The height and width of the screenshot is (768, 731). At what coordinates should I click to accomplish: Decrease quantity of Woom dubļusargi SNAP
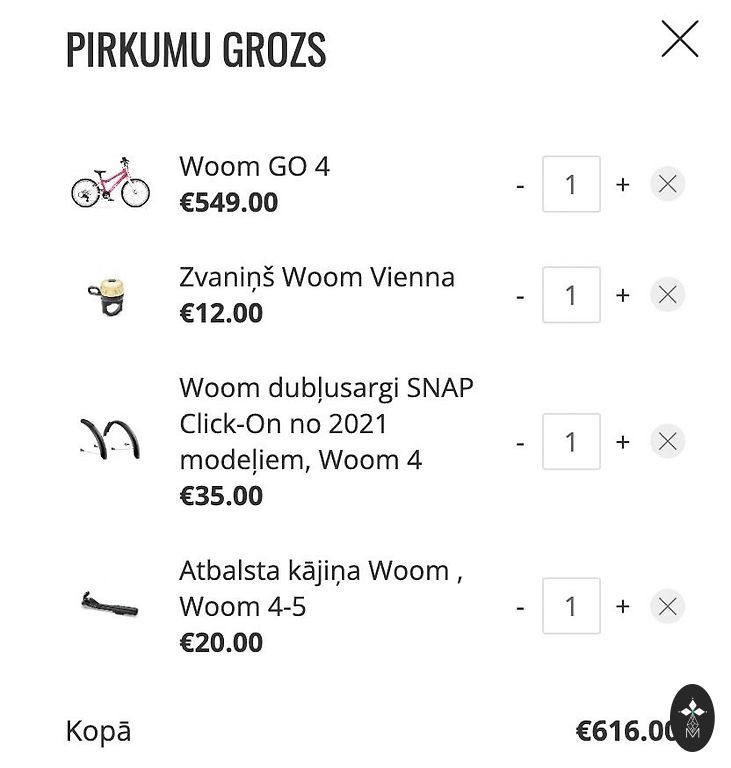[x=520, y=442]
